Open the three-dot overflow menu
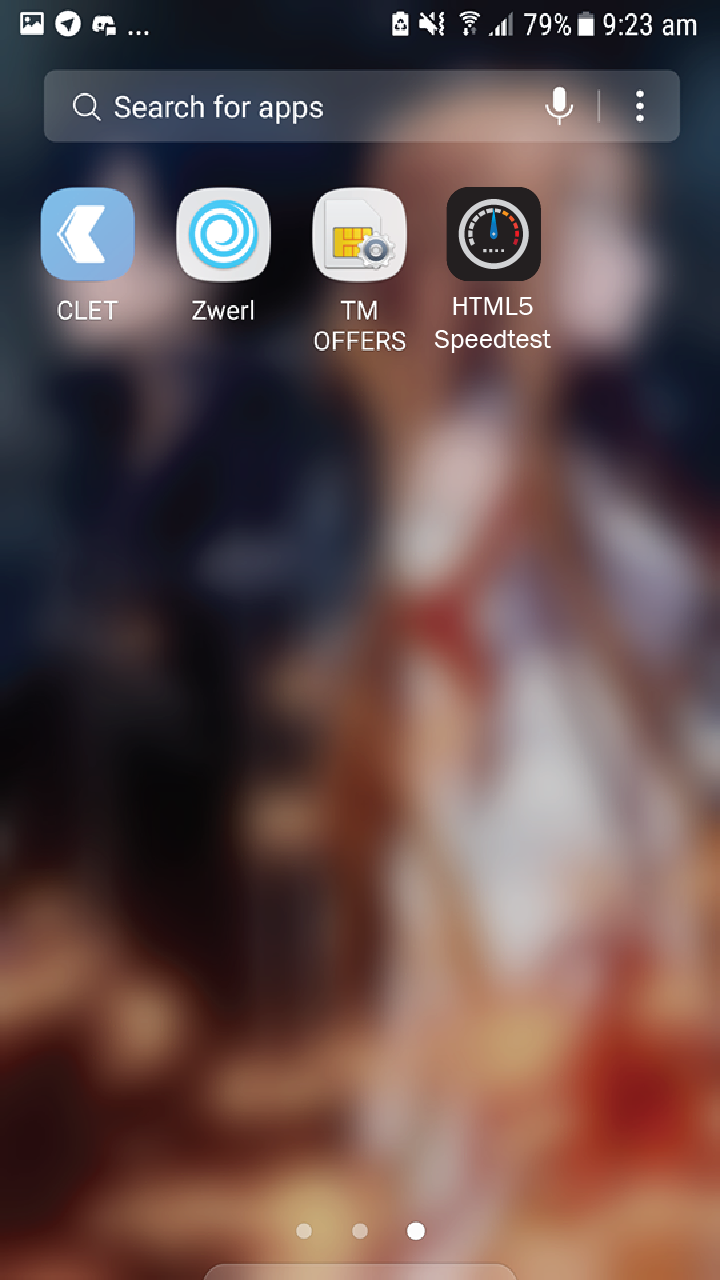Image resolution: width=720 pixels, height=1280 pixels. coord(640,106)
